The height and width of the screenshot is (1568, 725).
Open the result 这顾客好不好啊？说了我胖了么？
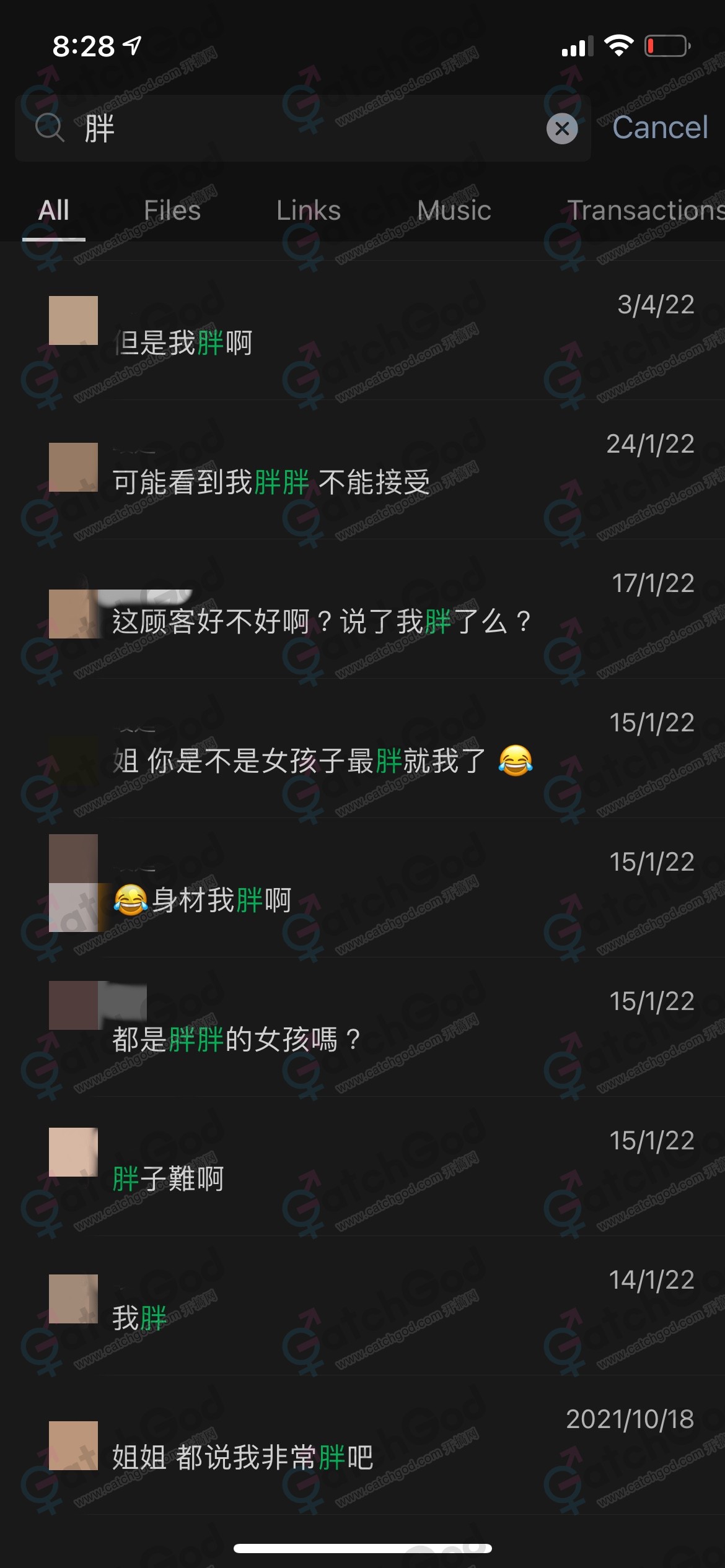click(x=372, y=610)
